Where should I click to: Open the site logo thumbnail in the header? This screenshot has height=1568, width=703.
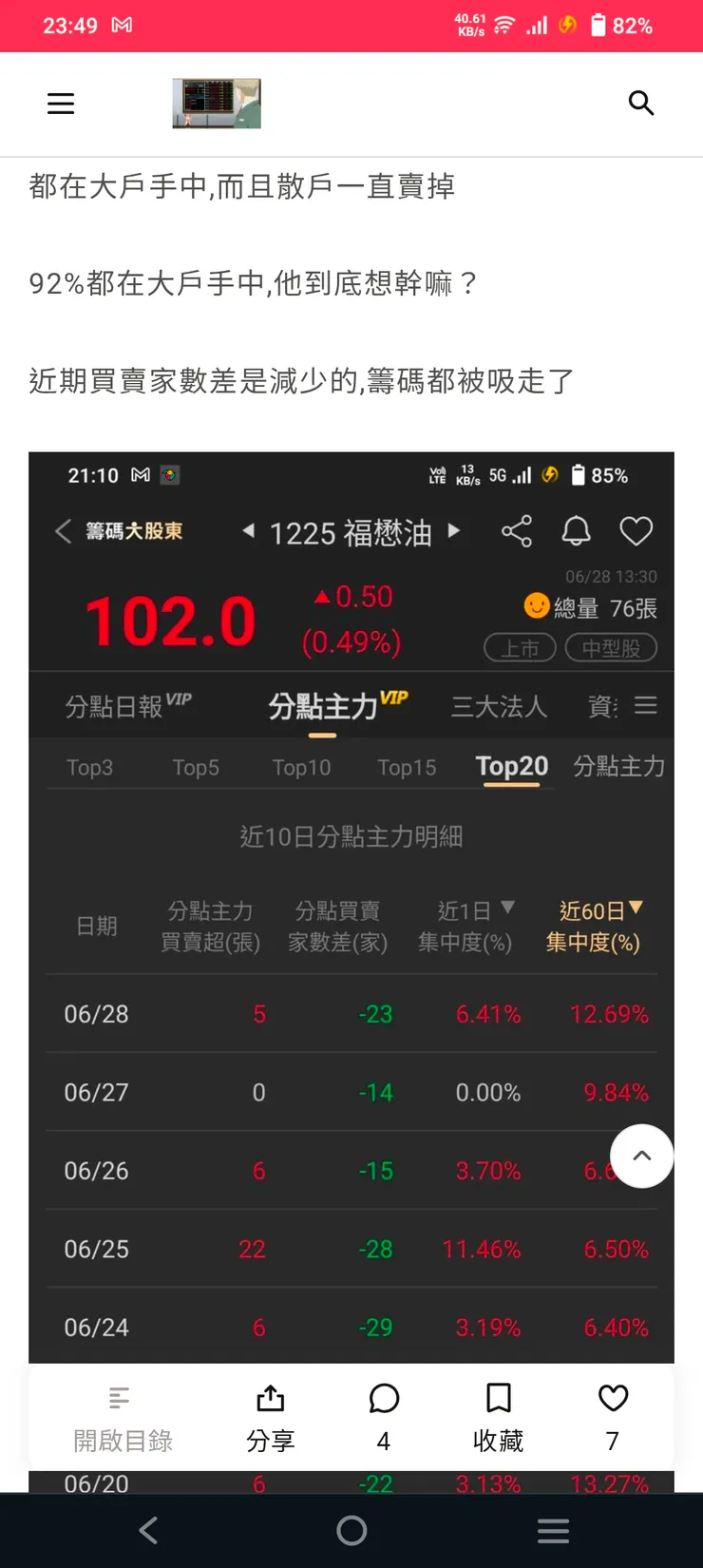tap(216, 103)
